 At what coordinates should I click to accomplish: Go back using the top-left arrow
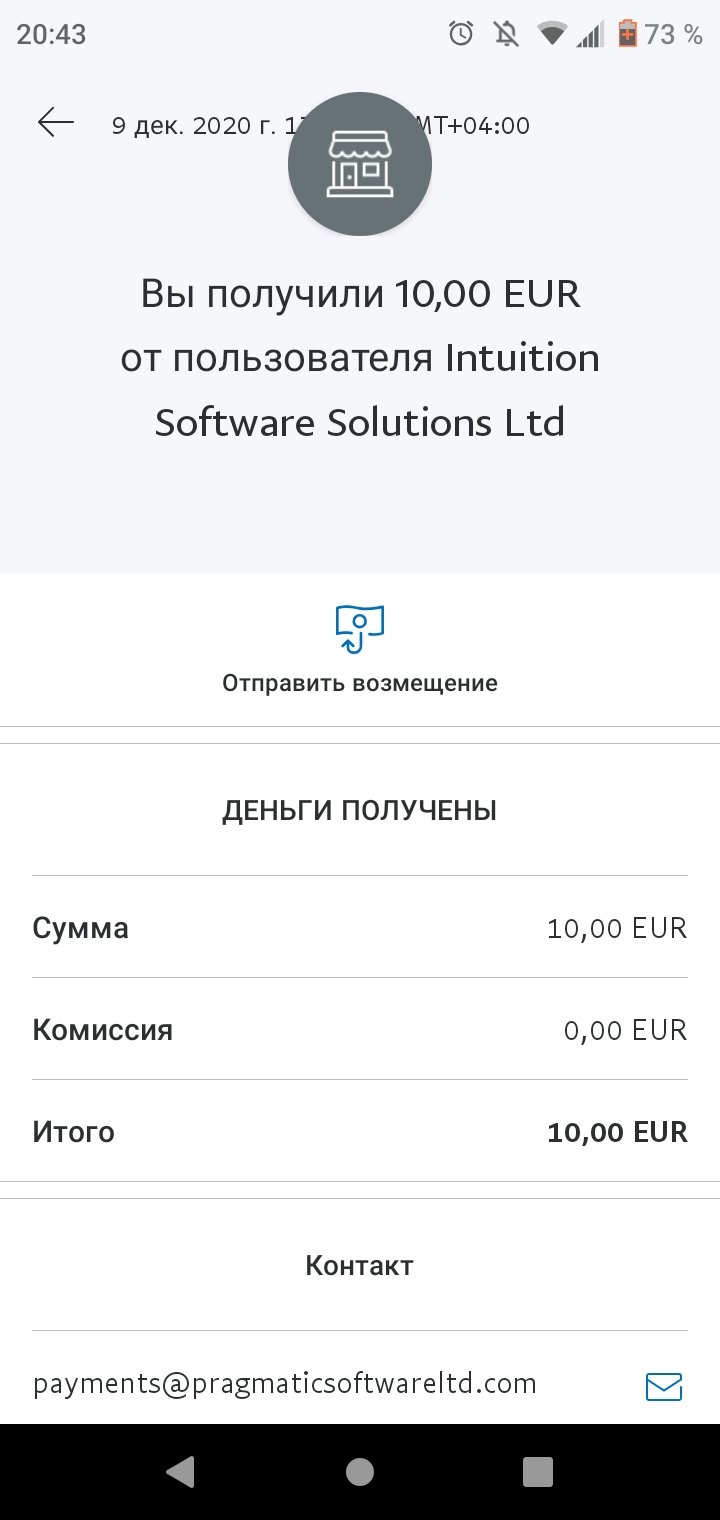click(x=56, y=123)
